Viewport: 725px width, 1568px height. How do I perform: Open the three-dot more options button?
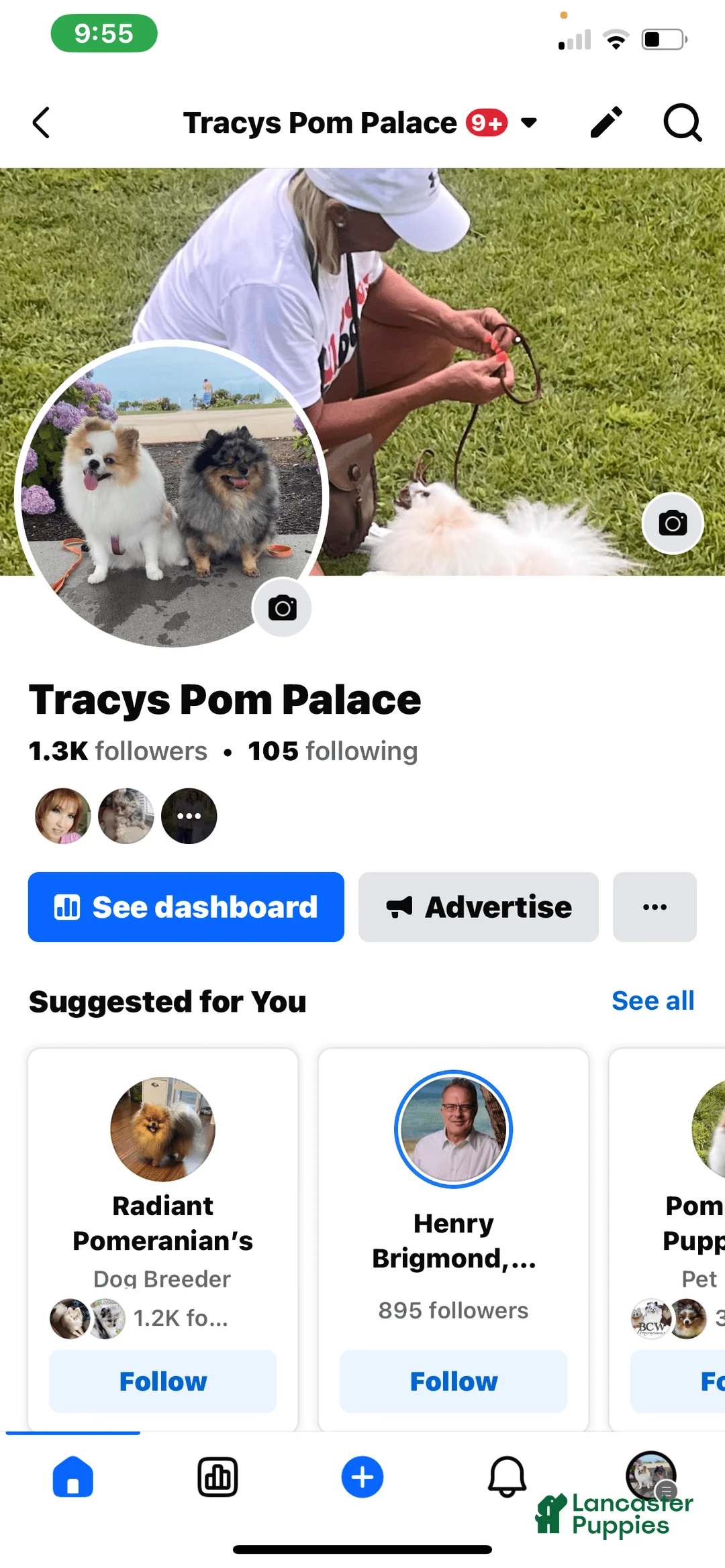[x=654, y=906]
